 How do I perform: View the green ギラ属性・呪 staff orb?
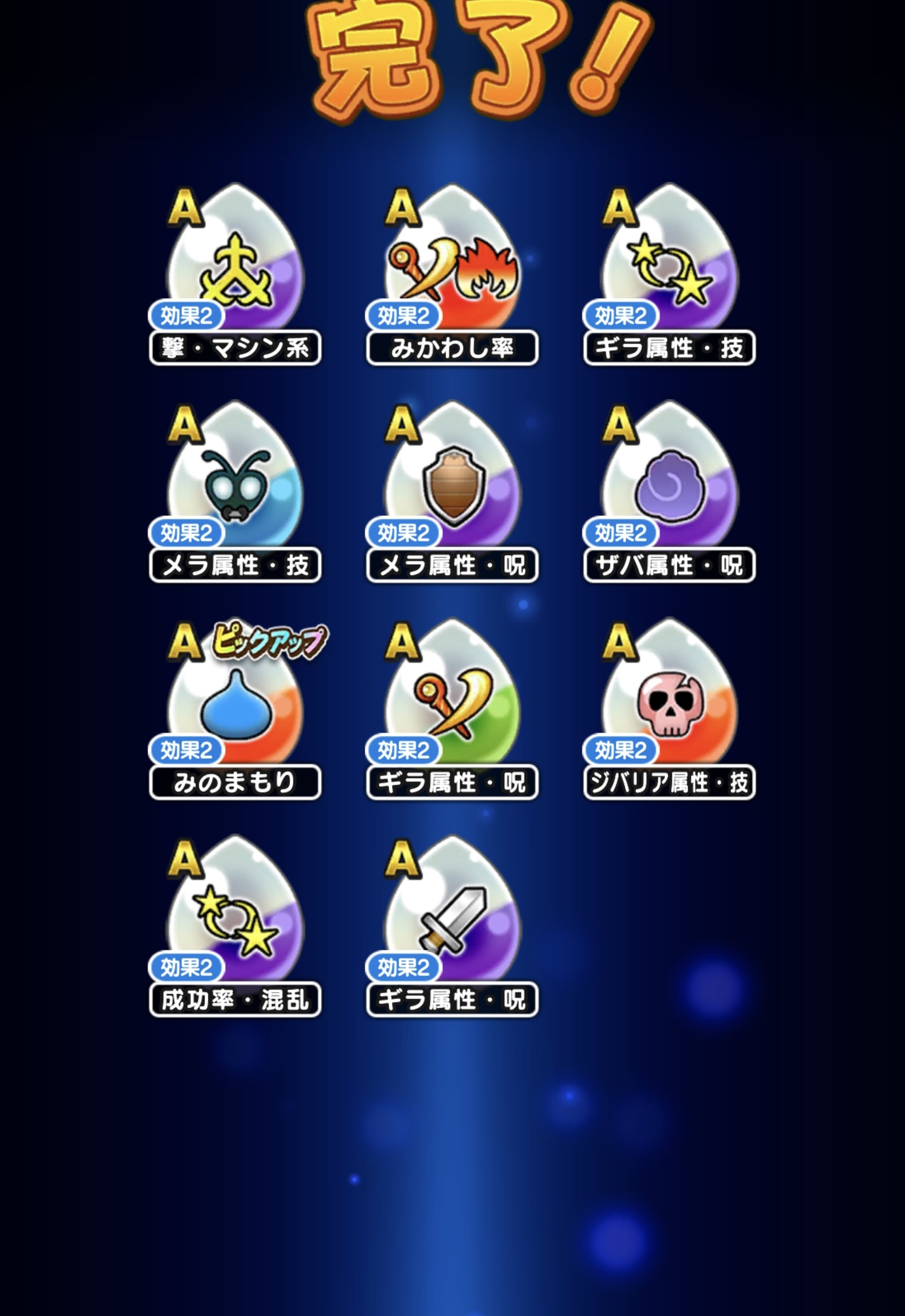click(452, 701)
